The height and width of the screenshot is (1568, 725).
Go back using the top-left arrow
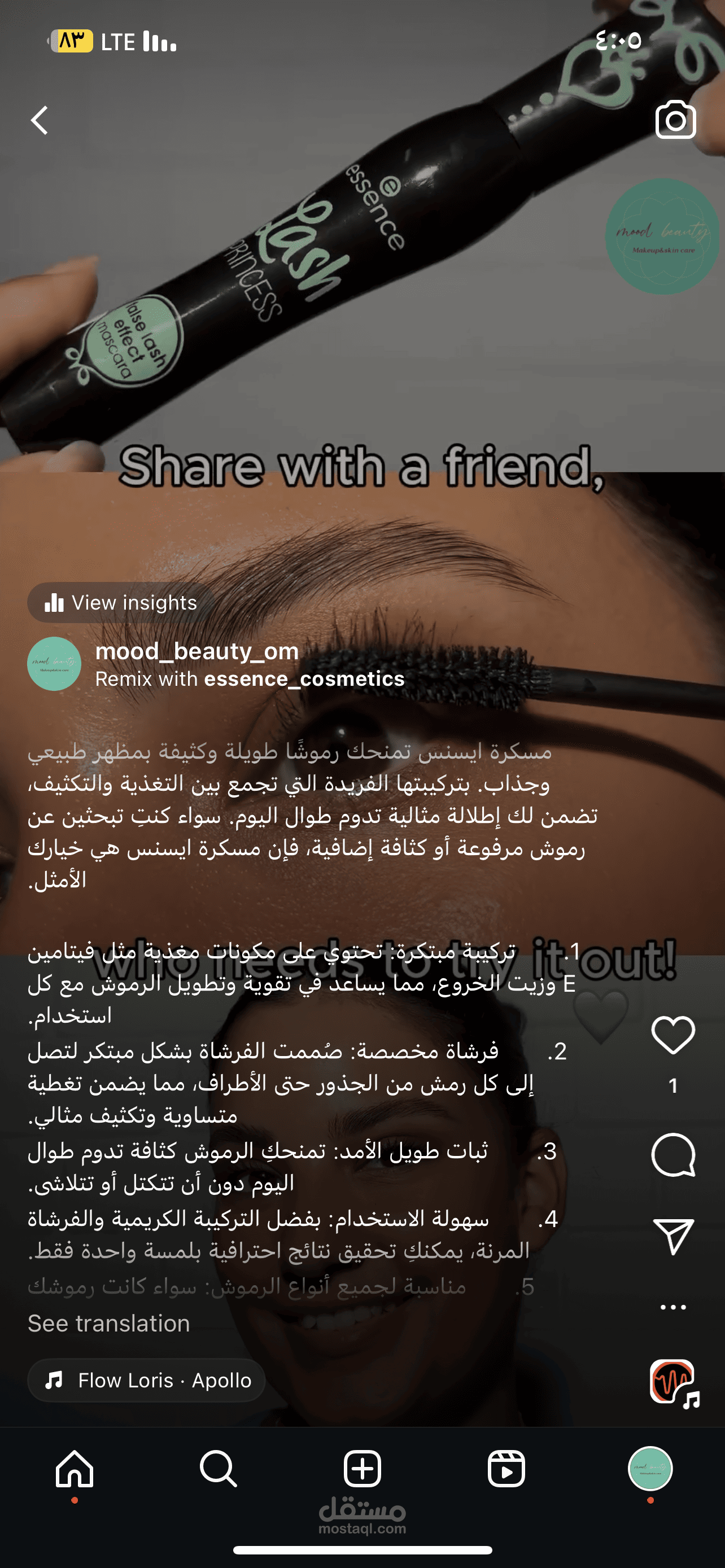tap(40, 120)
